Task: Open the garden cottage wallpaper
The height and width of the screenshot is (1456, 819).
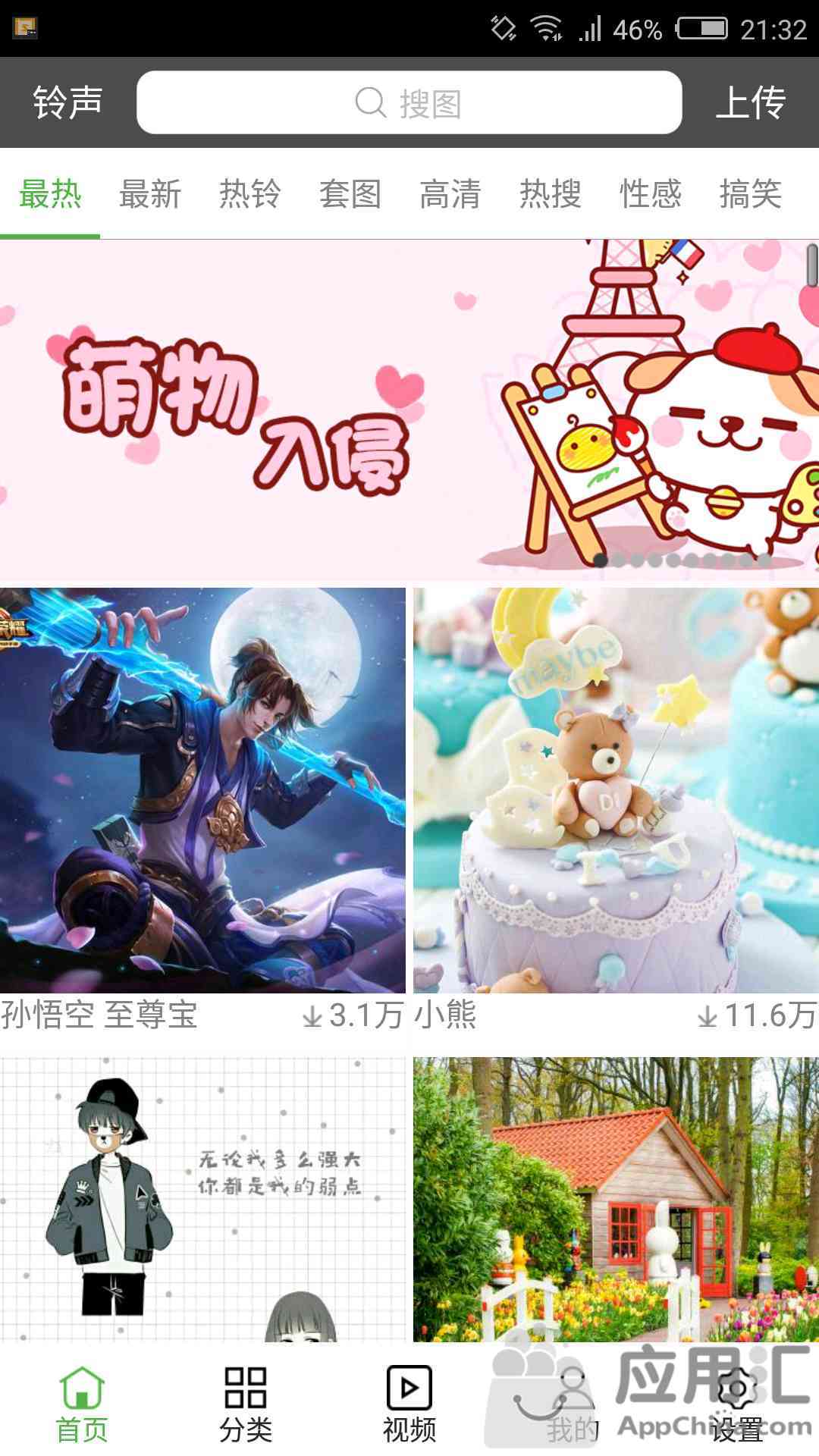Action: pyautogui.click(x=616, y=1198)
